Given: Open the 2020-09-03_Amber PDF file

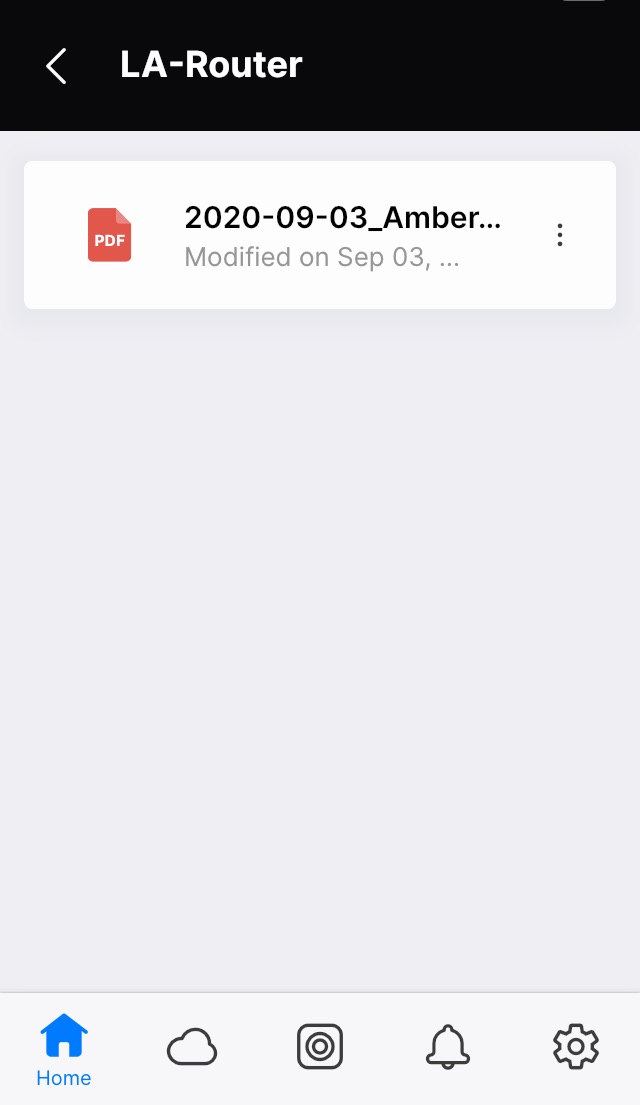Looking at the screenshot, I should click(319, 235).
